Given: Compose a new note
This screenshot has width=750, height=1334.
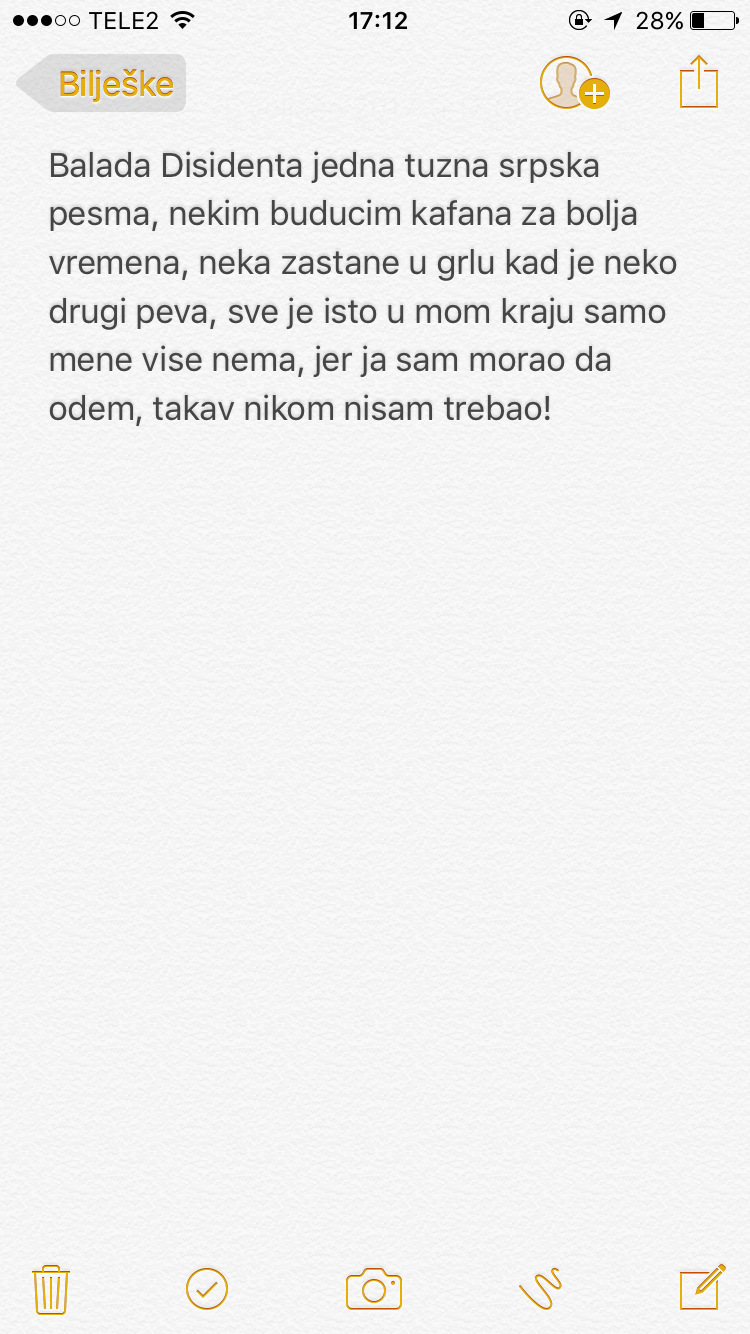Looking at the screenshot, I should 701,1287.
